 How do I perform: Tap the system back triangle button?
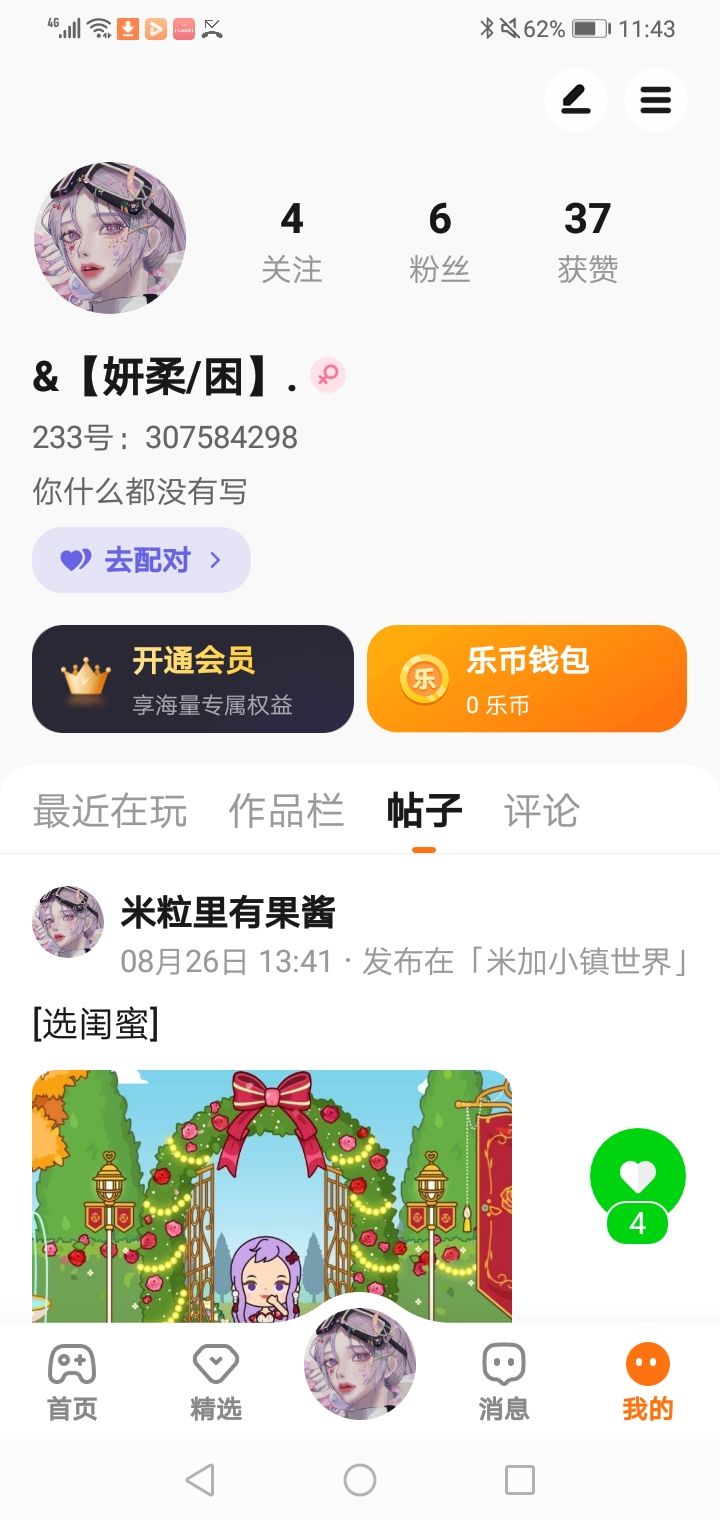coord(200,1479)
